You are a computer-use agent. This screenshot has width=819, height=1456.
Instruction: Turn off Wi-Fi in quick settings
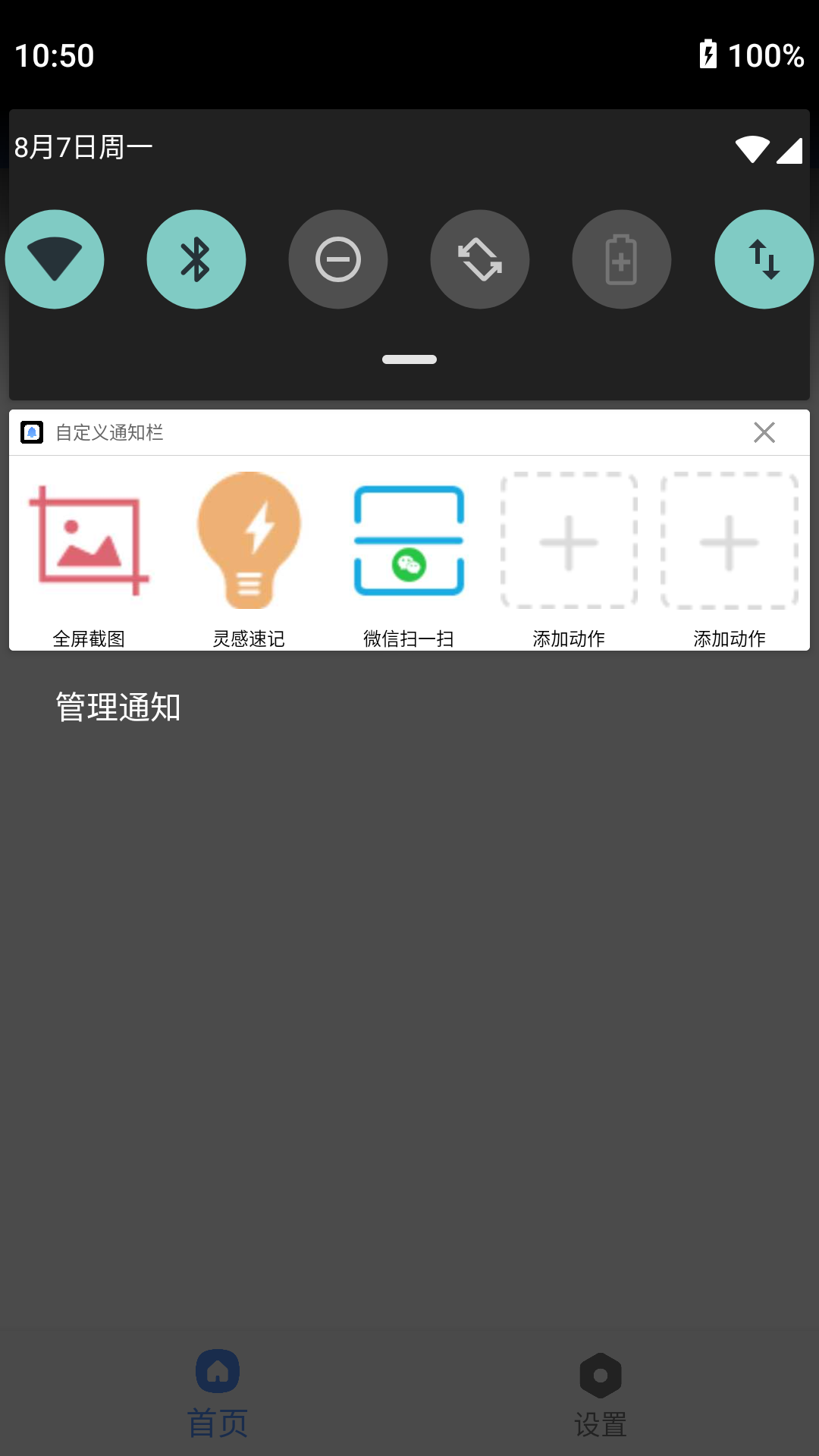pyautogui.click(x=55, y=259)
